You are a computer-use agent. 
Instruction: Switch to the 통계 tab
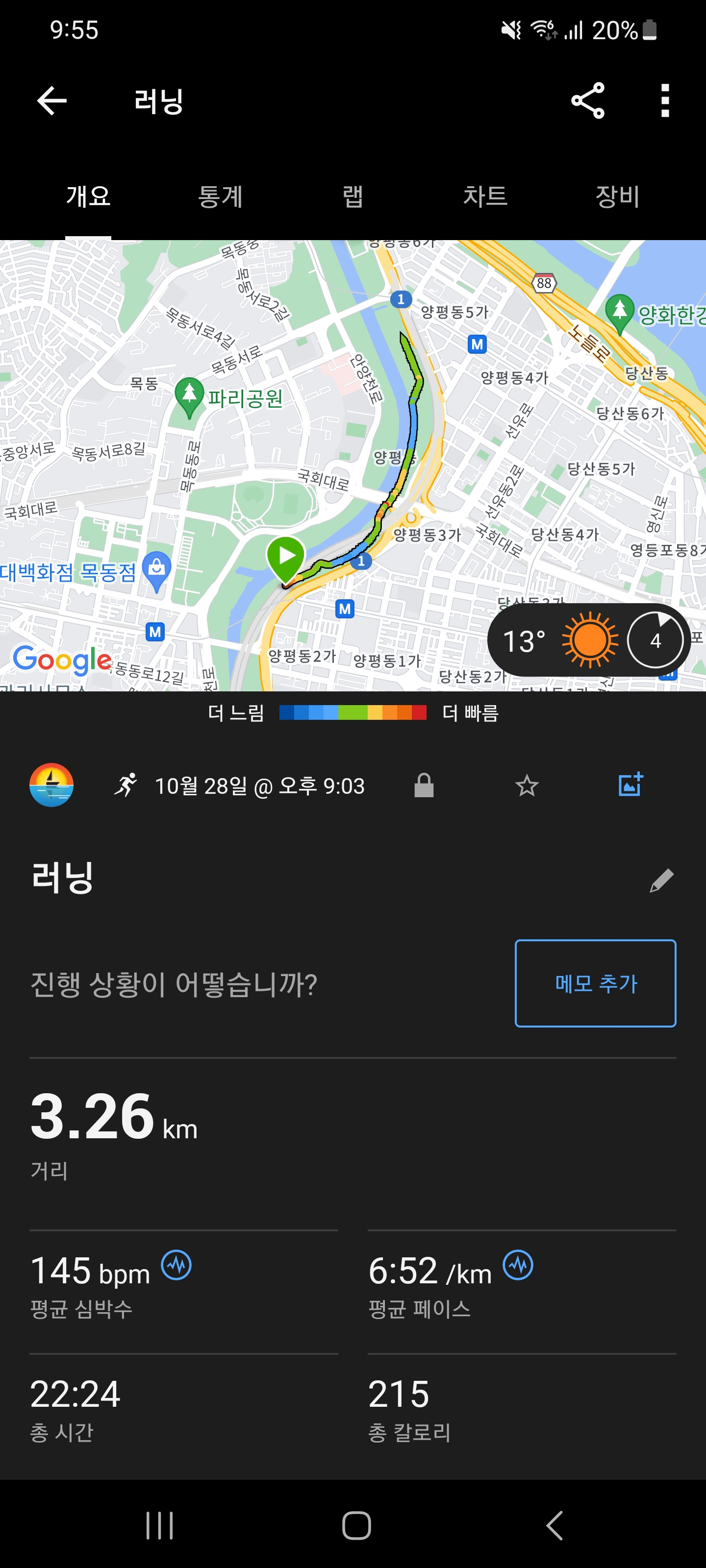tap(221, 196)
